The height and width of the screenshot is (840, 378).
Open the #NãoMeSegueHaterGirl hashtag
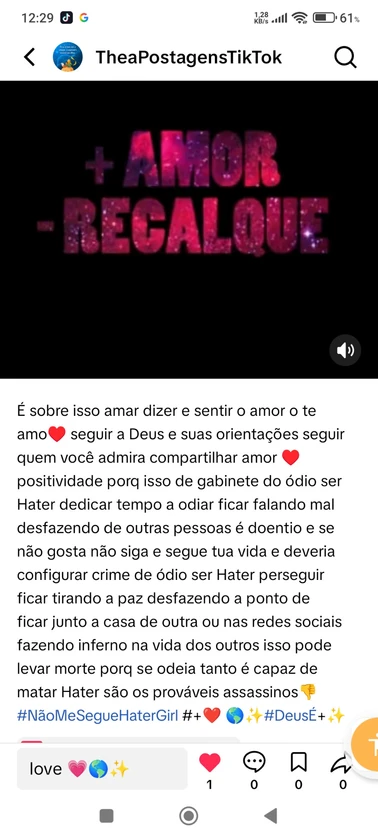pyautogui.click(x=97, y=716)
